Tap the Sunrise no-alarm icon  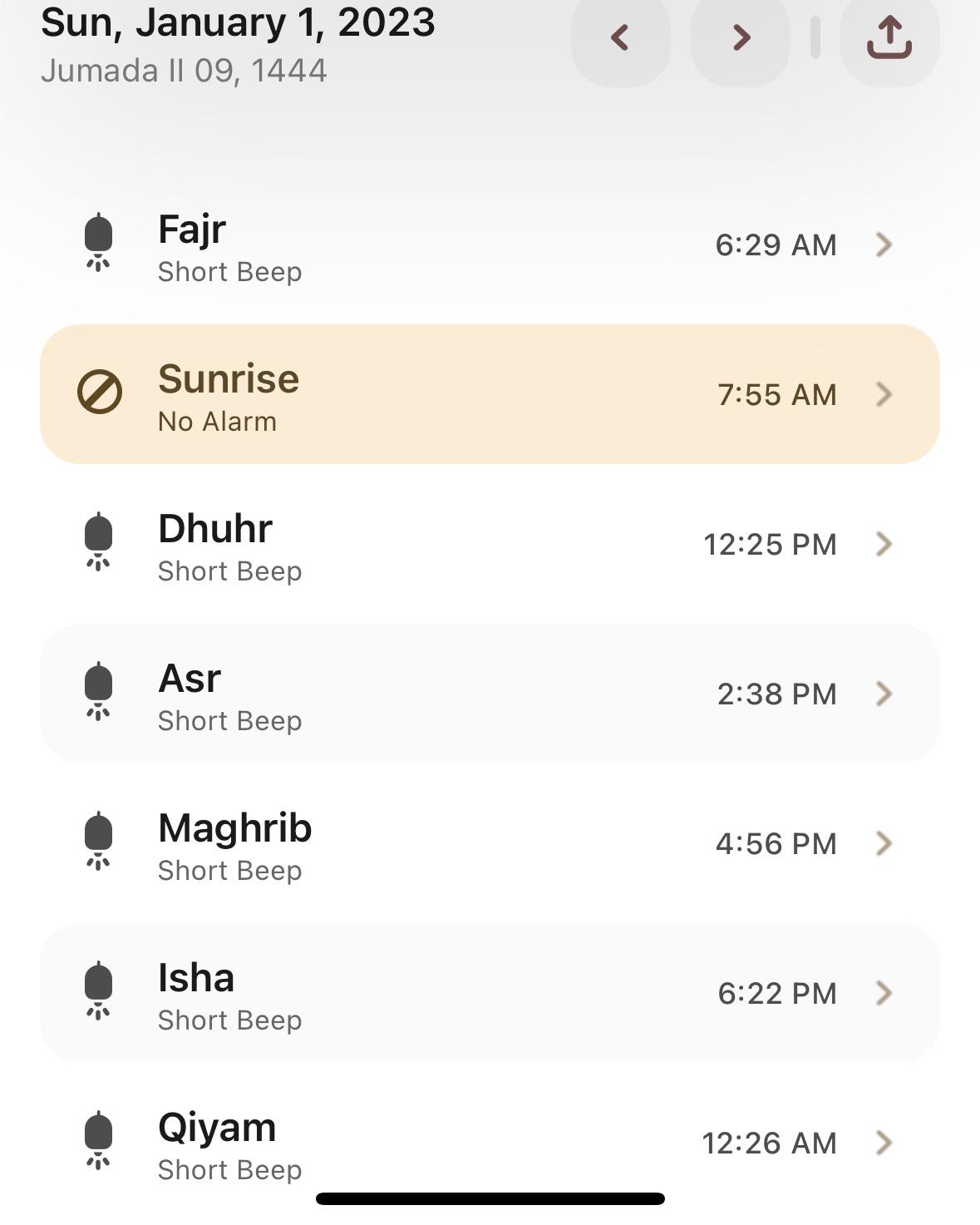click(x=101, y=391)
